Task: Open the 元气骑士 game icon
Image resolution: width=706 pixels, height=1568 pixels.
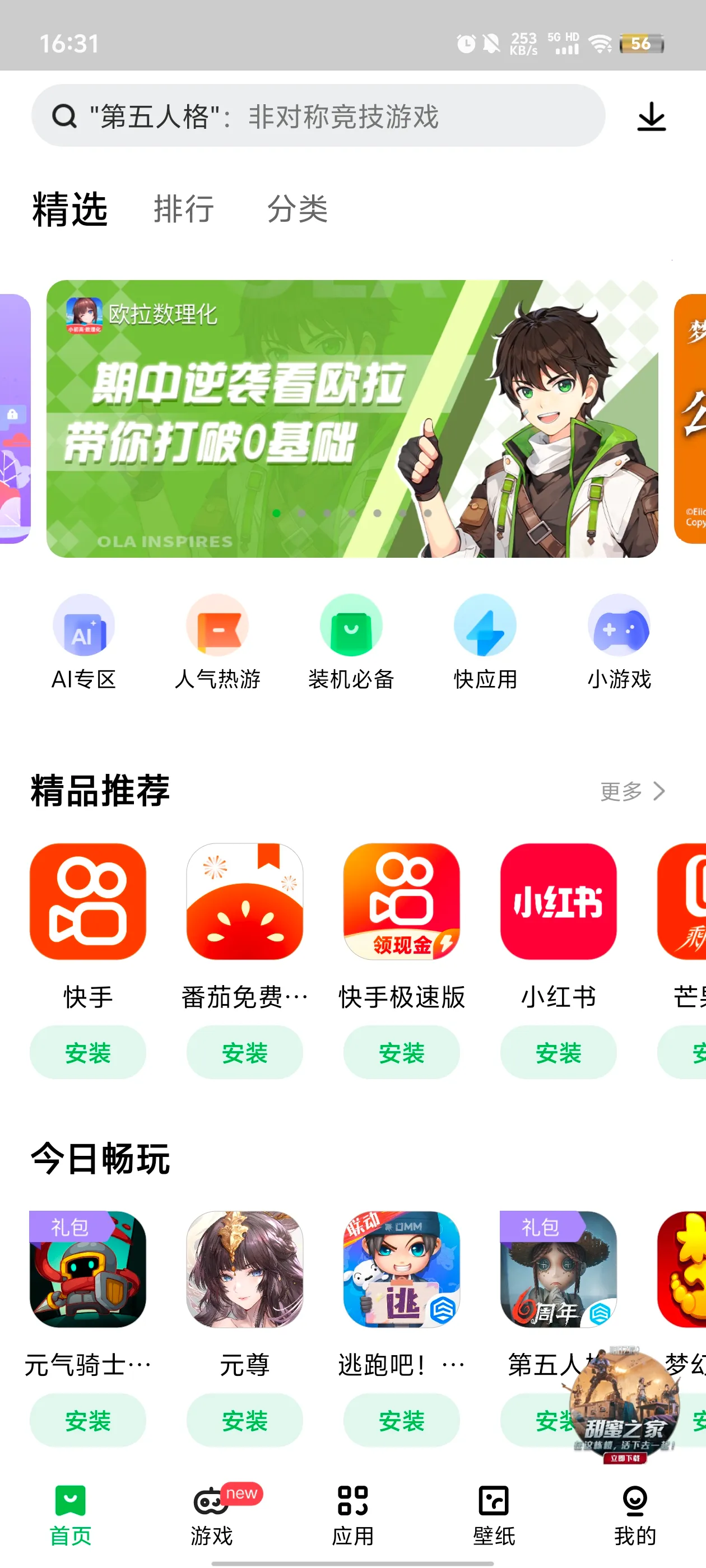Action: point(88,1268)
